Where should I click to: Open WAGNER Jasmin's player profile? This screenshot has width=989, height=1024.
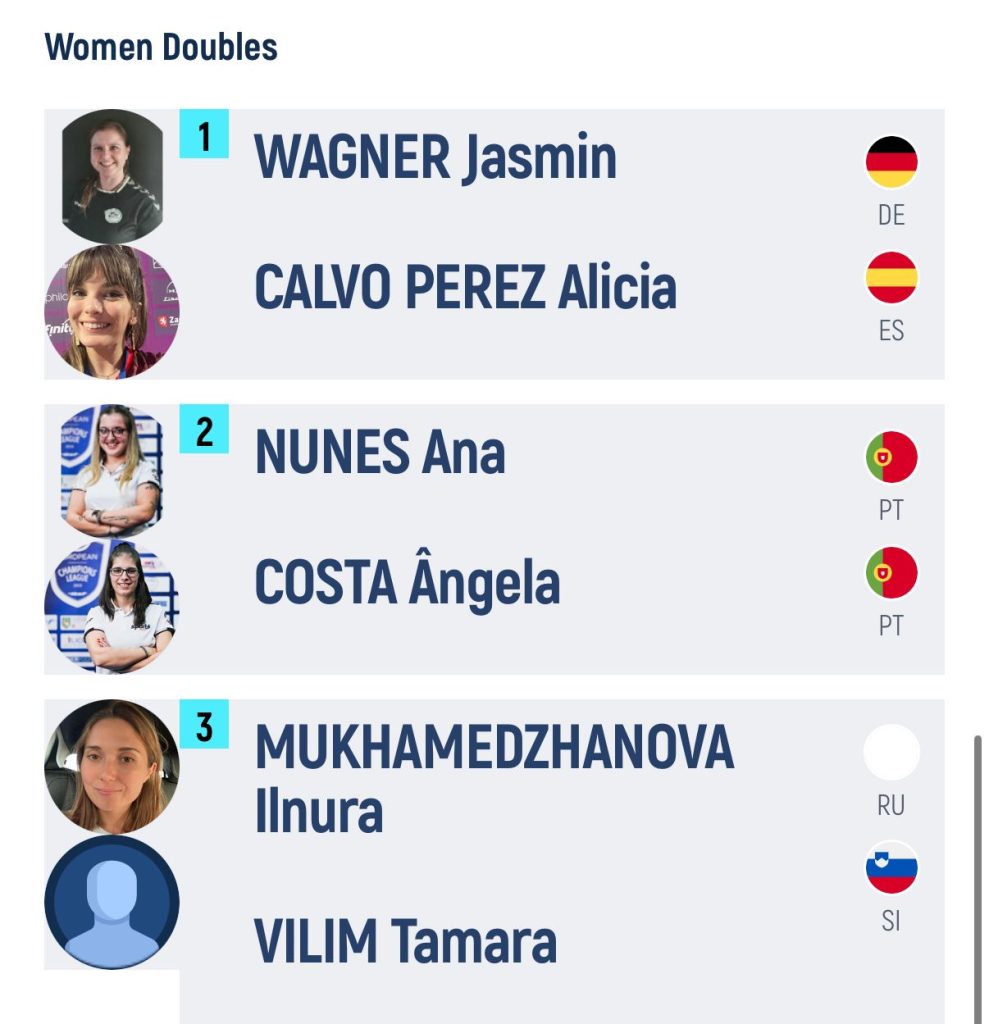point(435,158)
